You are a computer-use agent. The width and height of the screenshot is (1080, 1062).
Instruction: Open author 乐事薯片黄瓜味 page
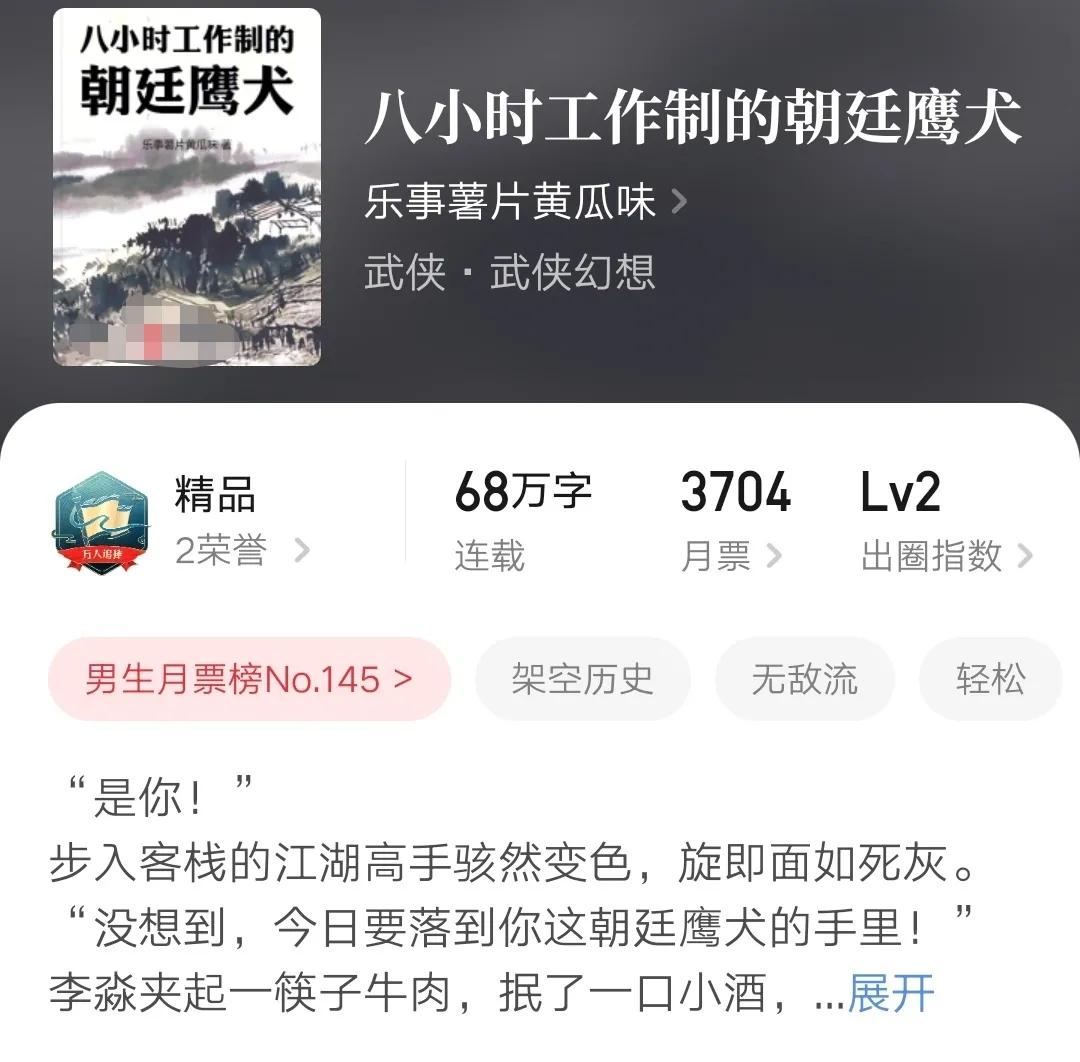(526, 203)
